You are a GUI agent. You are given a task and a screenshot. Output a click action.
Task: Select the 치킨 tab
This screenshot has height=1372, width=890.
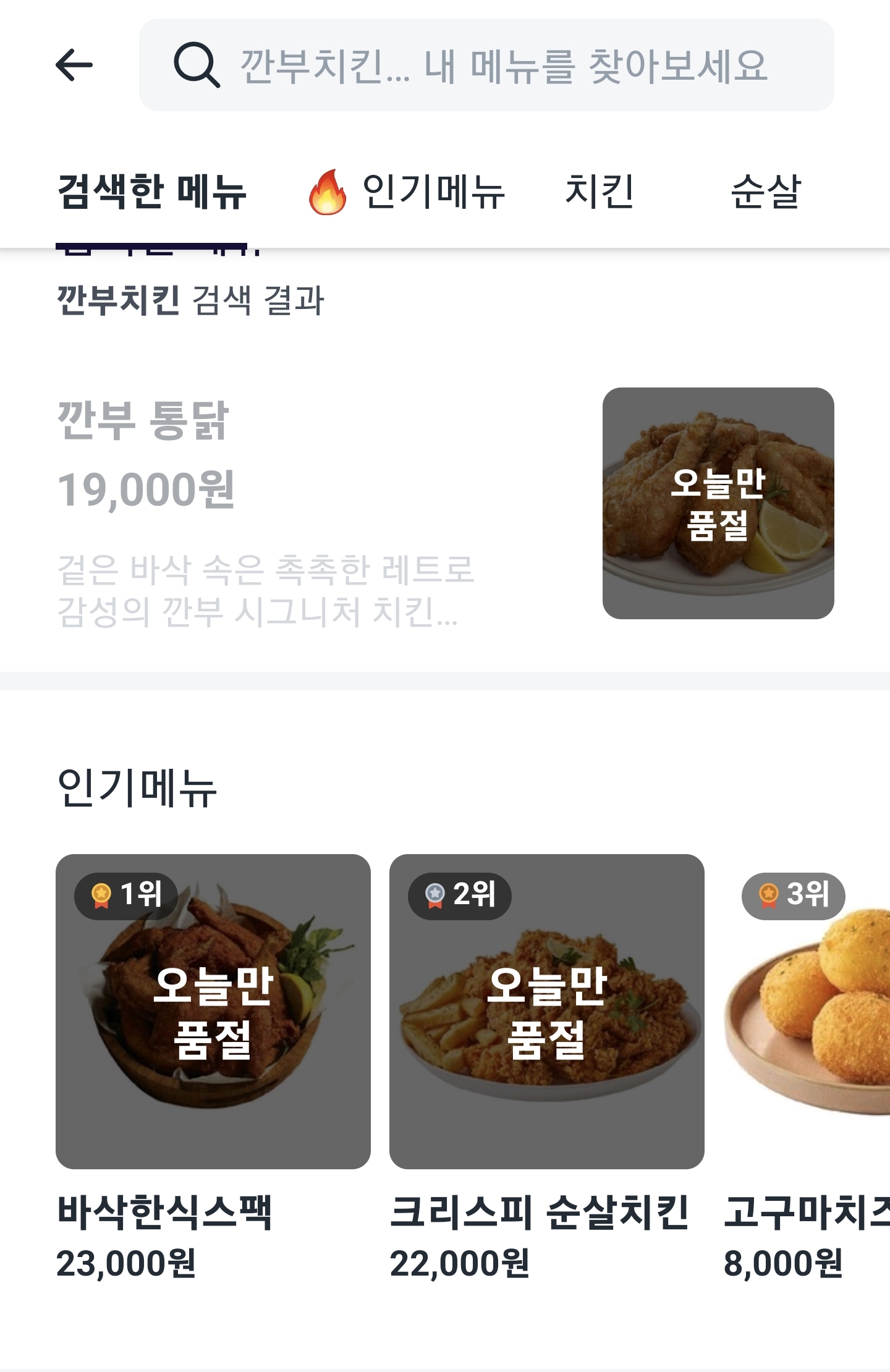(600, 192)
